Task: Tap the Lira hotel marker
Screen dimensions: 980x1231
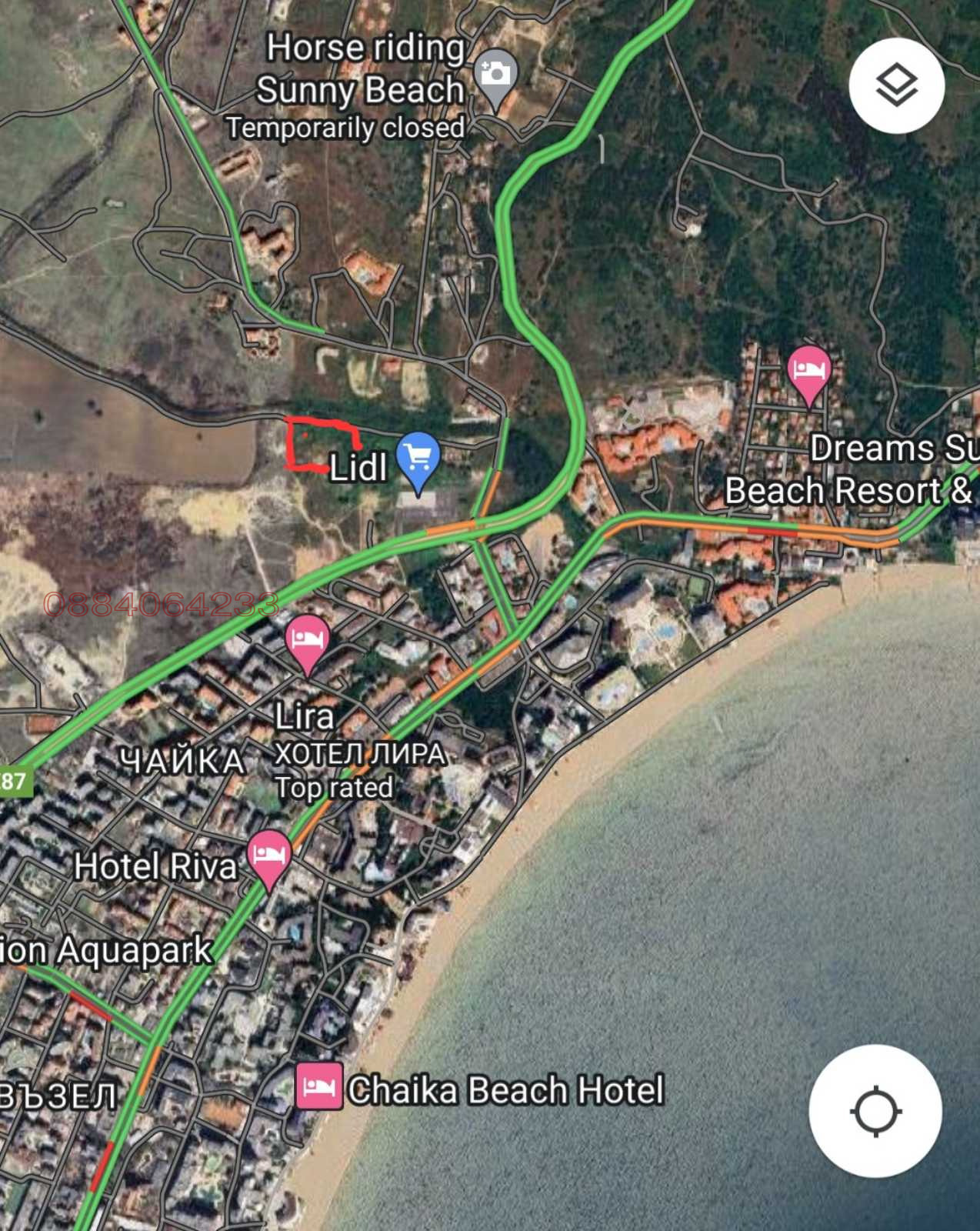Action: [x=307, y=641]
